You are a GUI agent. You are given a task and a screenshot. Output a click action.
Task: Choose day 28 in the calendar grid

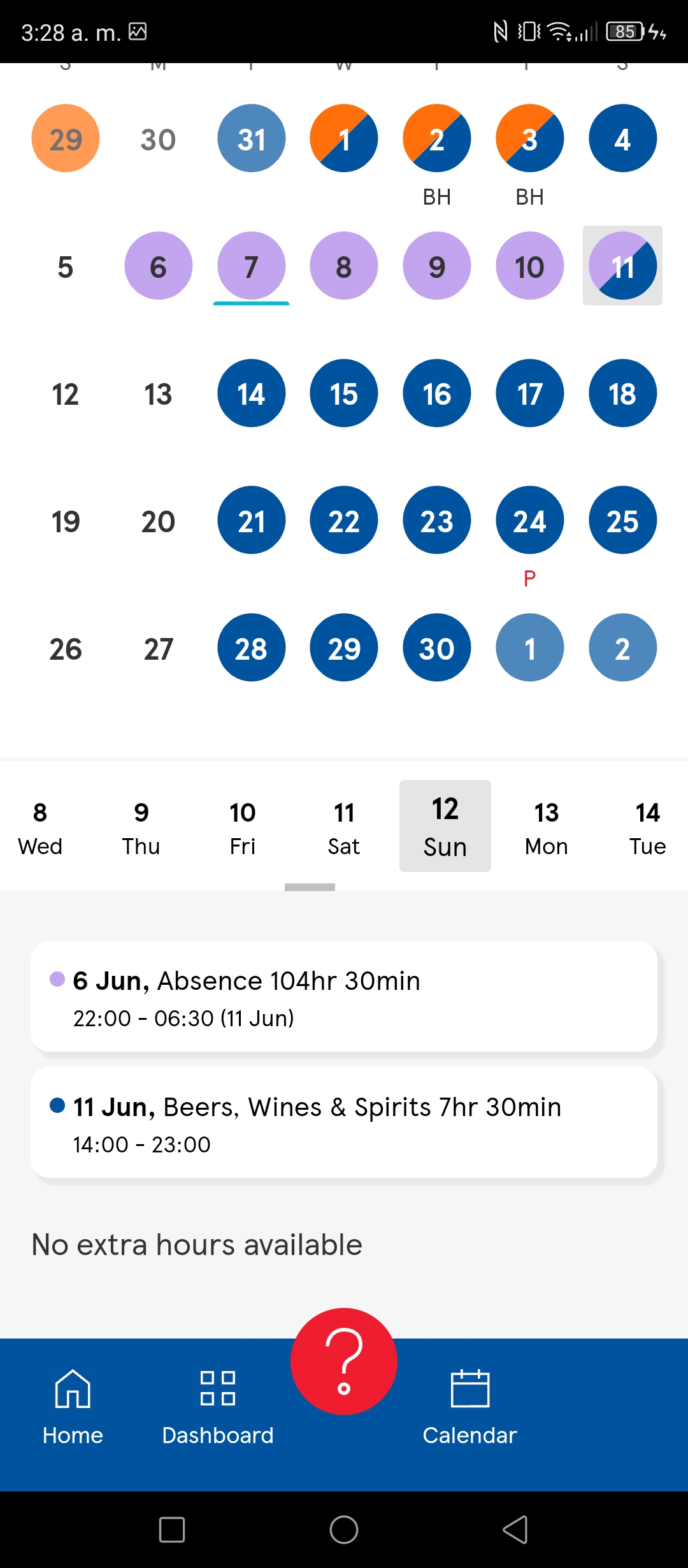252,648
